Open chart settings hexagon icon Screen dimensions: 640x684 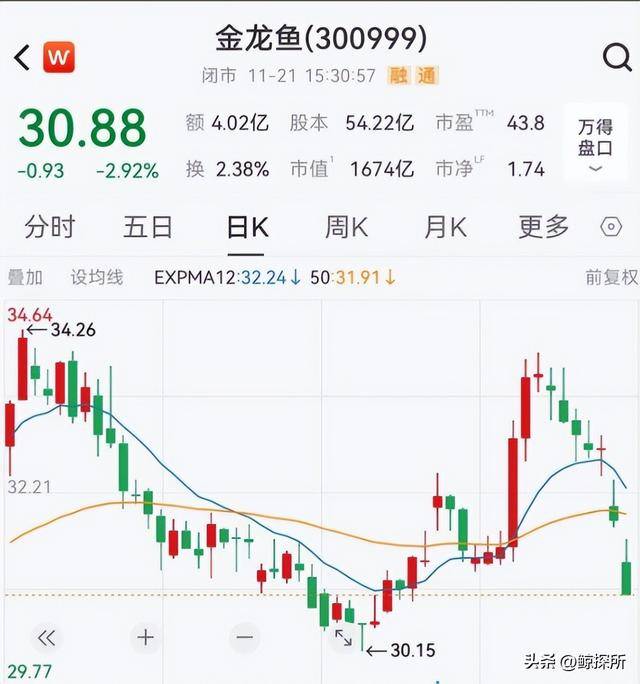coord(611,228)
